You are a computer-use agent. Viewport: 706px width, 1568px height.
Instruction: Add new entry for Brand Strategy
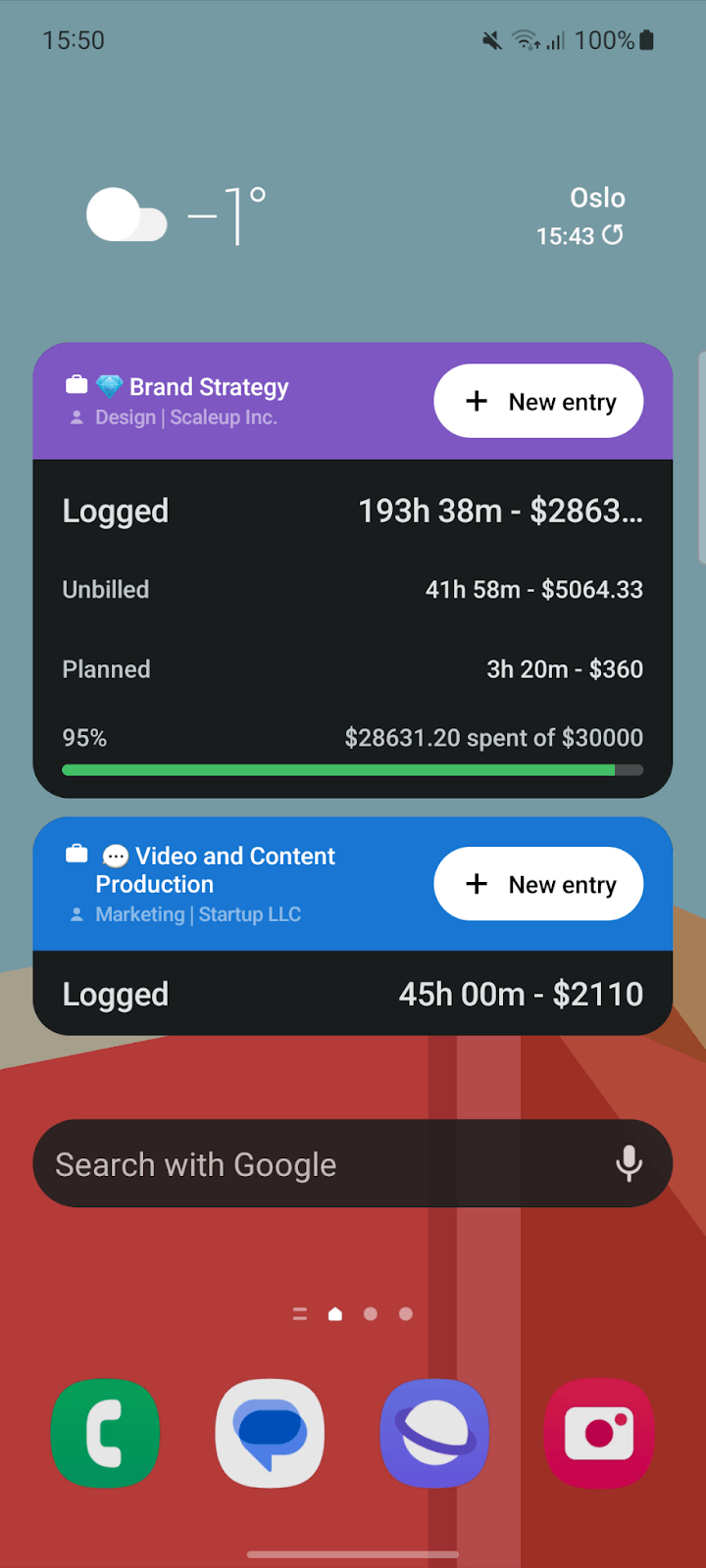click(x=538, y=401)
